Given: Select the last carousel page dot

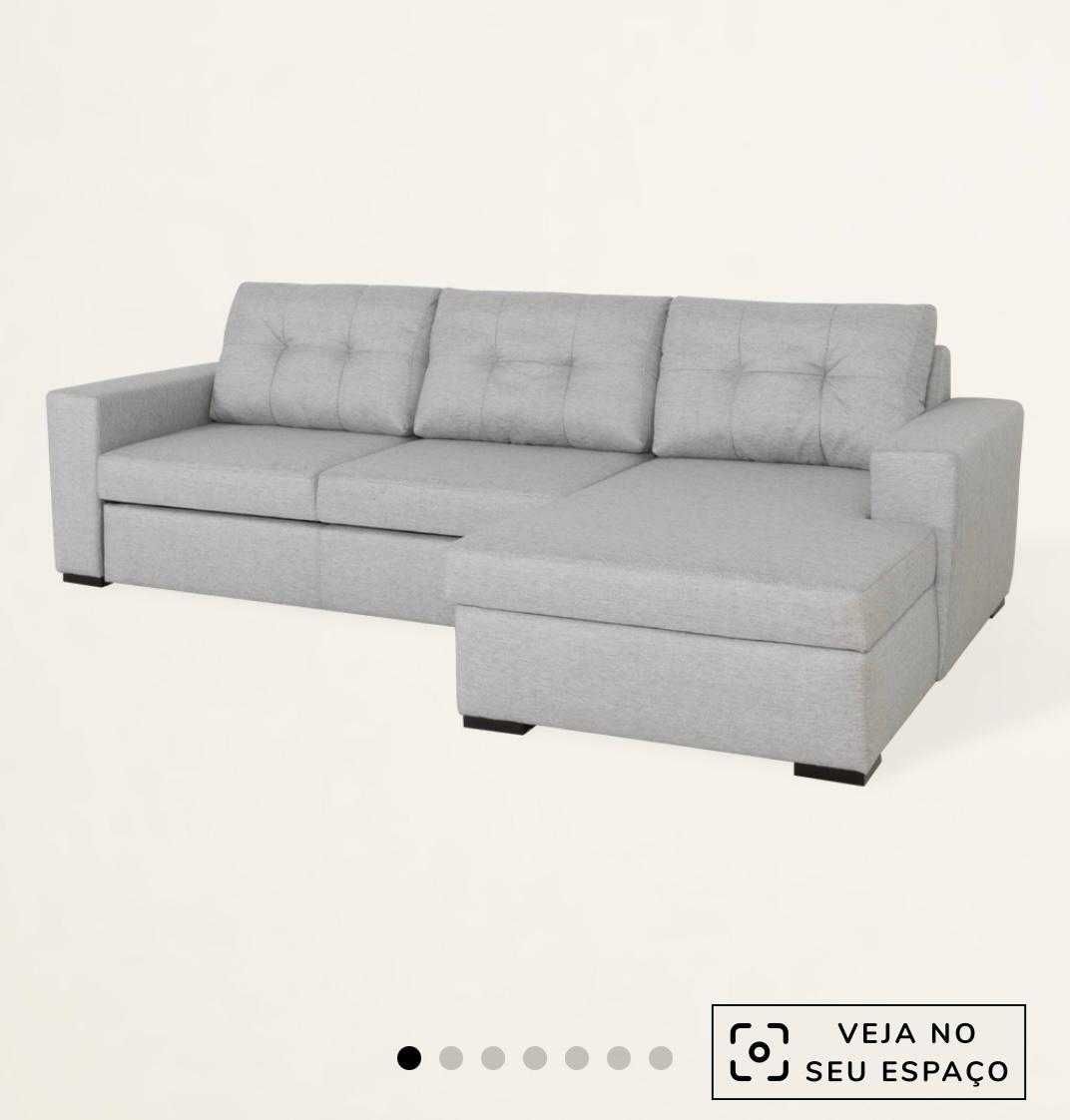Looking at the screenshot, I should [661, 1058].
